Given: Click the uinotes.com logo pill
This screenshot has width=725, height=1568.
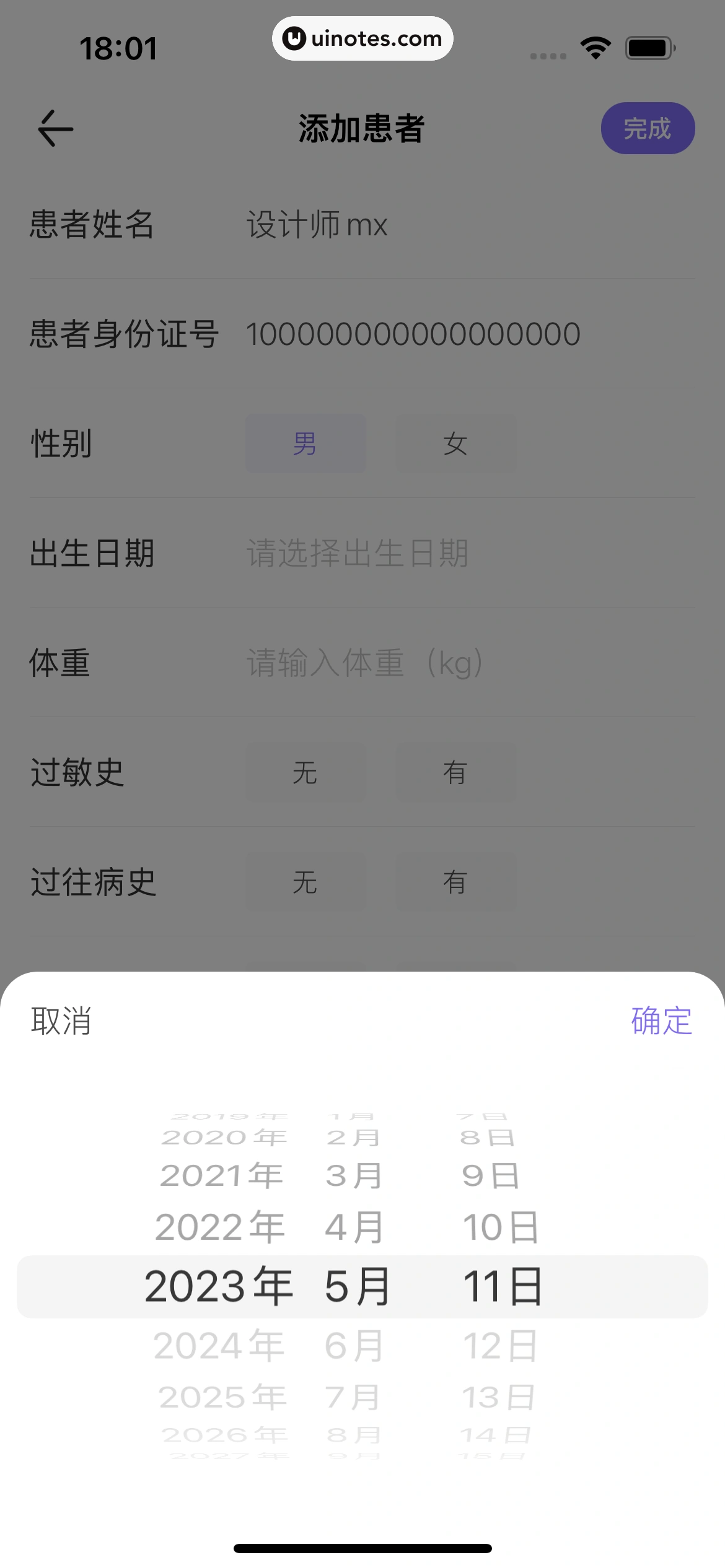Looking at the screenshot, I should click(x=362, y=38).
